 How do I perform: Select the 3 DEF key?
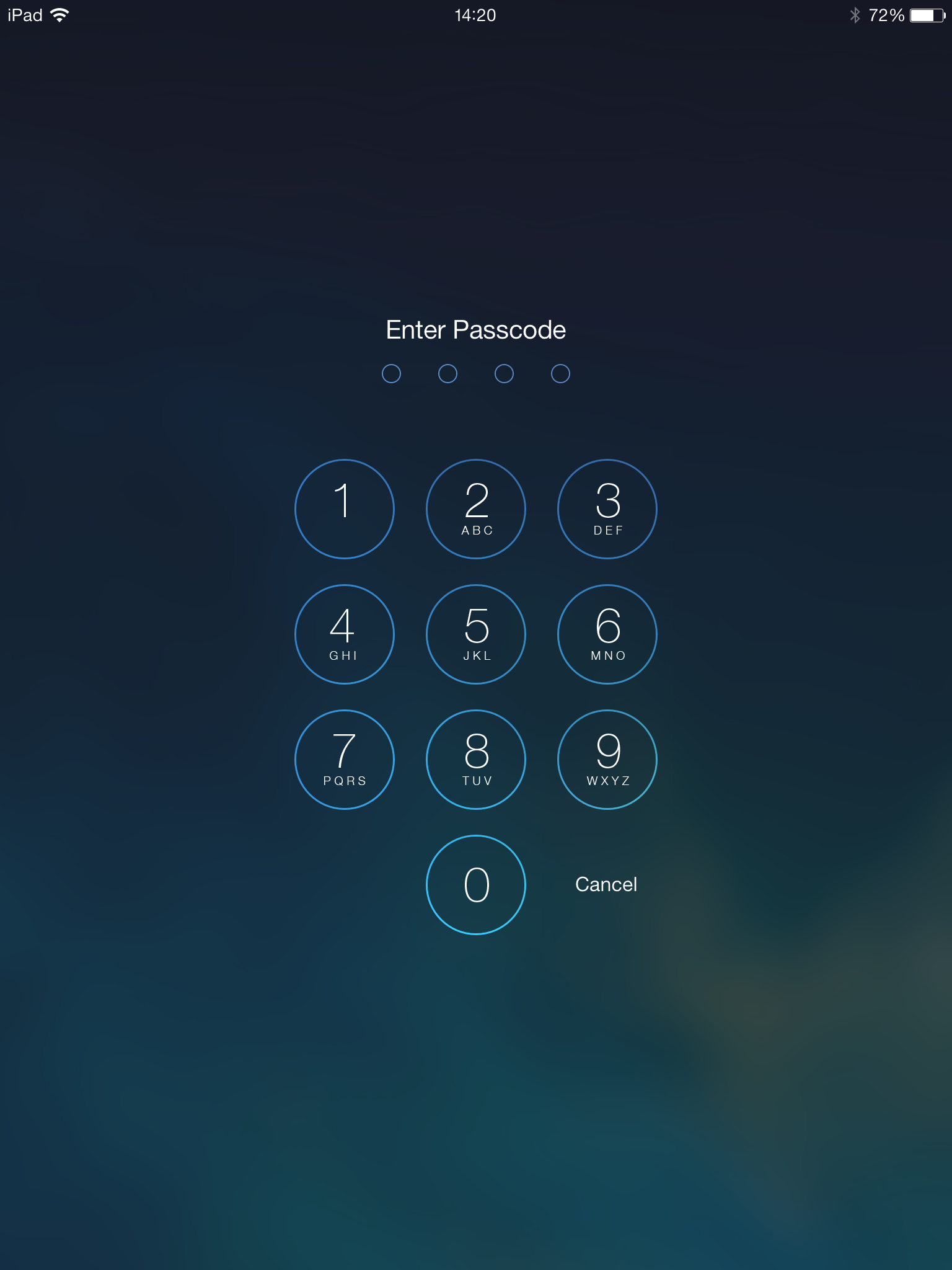[607, 508]
